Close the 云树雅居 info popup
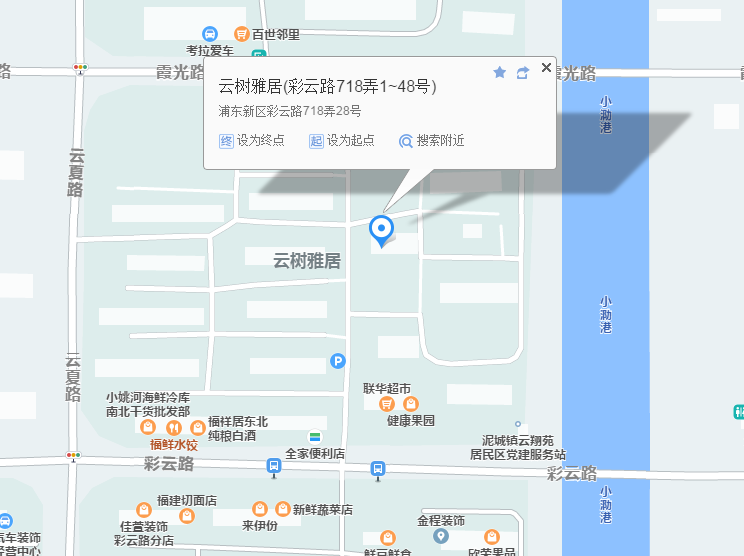744x556 pixels. click(x=546, y=68)
